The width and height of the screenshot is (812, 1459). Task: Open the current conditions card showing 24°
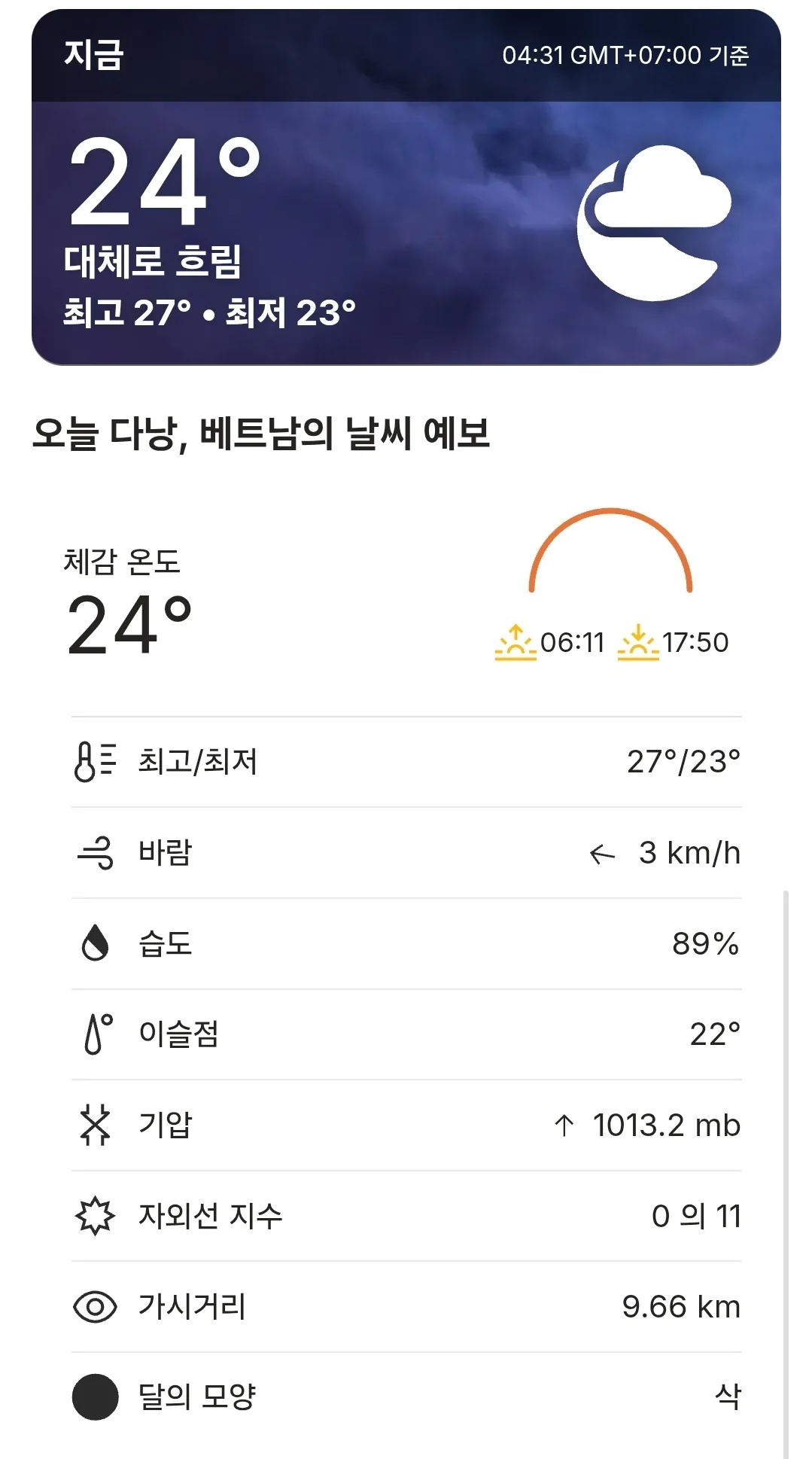pyautogui.click(x=406, y=187)
